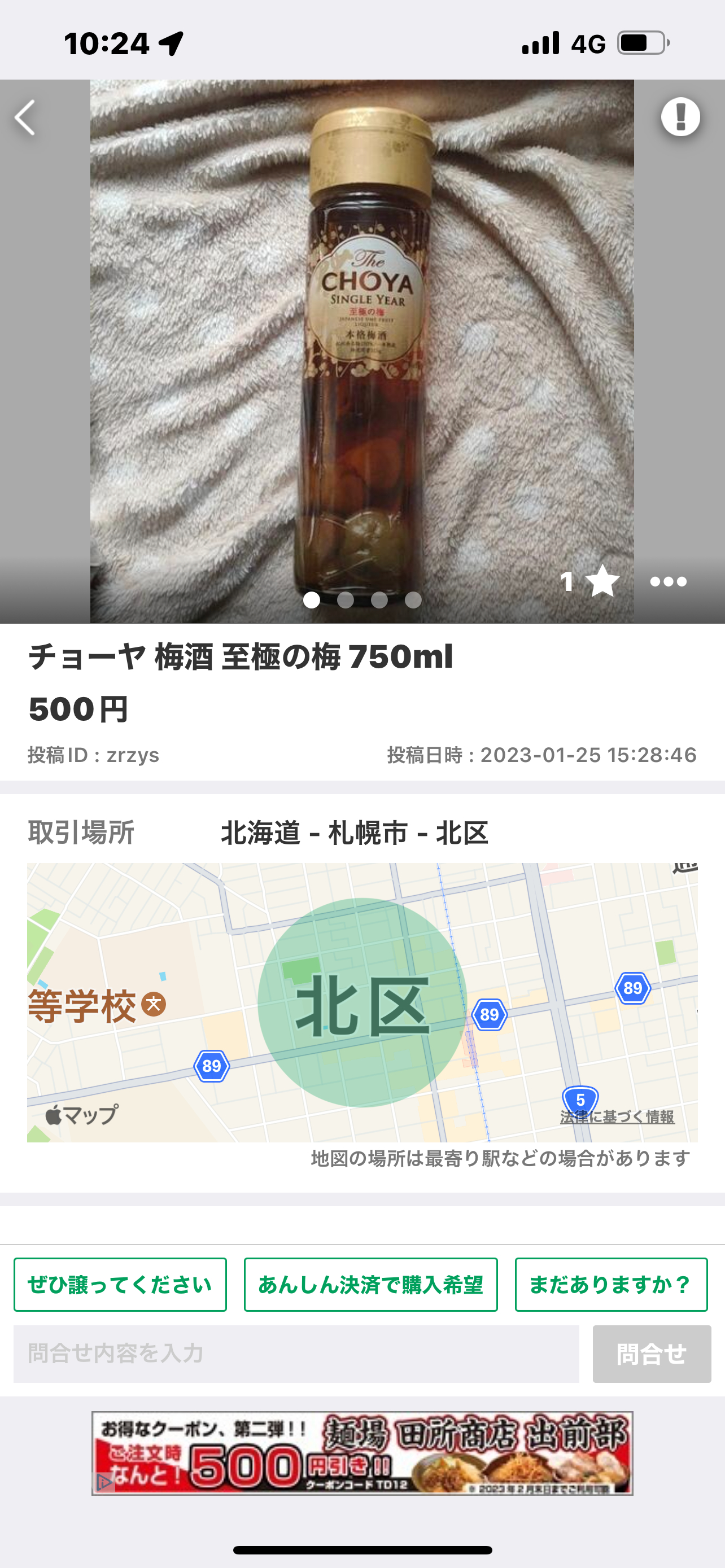725x1568 pixels.
Task: Report this listing via exclamation icon
Action: point(680,117)
